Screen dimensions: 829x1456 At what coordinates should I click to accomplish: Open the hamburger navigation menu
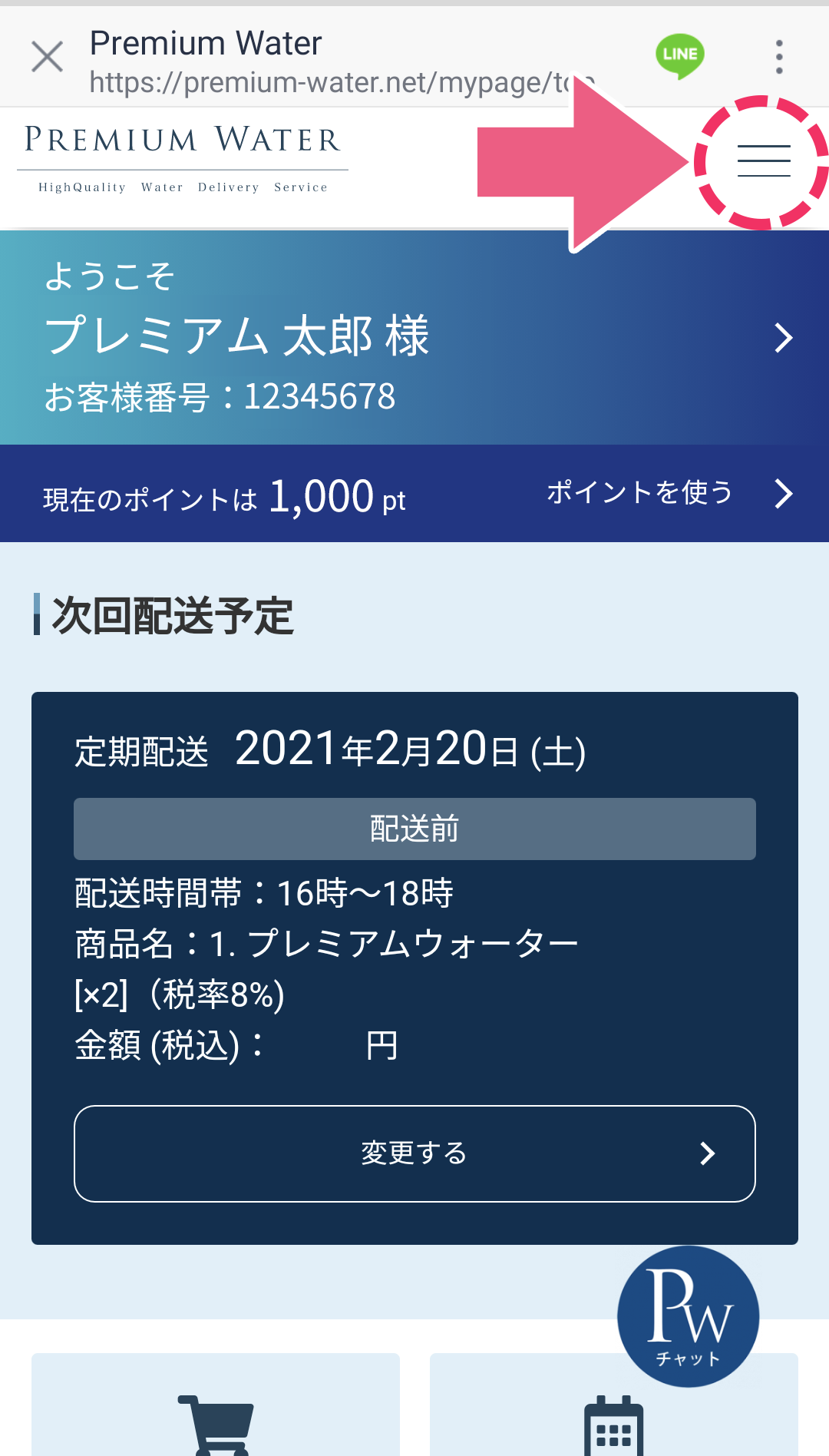764,161
